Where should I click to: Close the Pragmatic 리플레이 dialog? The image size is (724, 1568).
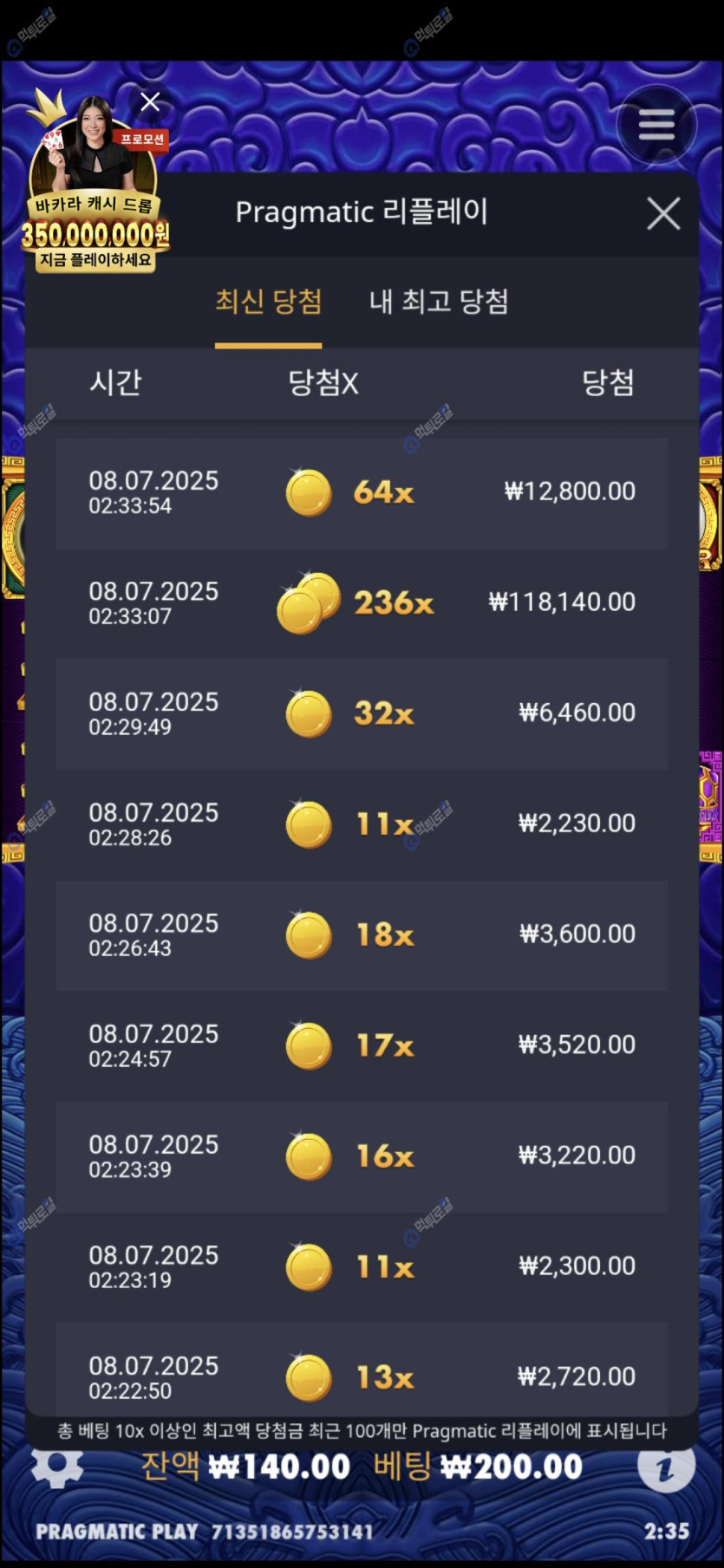[x=663, y=213]
